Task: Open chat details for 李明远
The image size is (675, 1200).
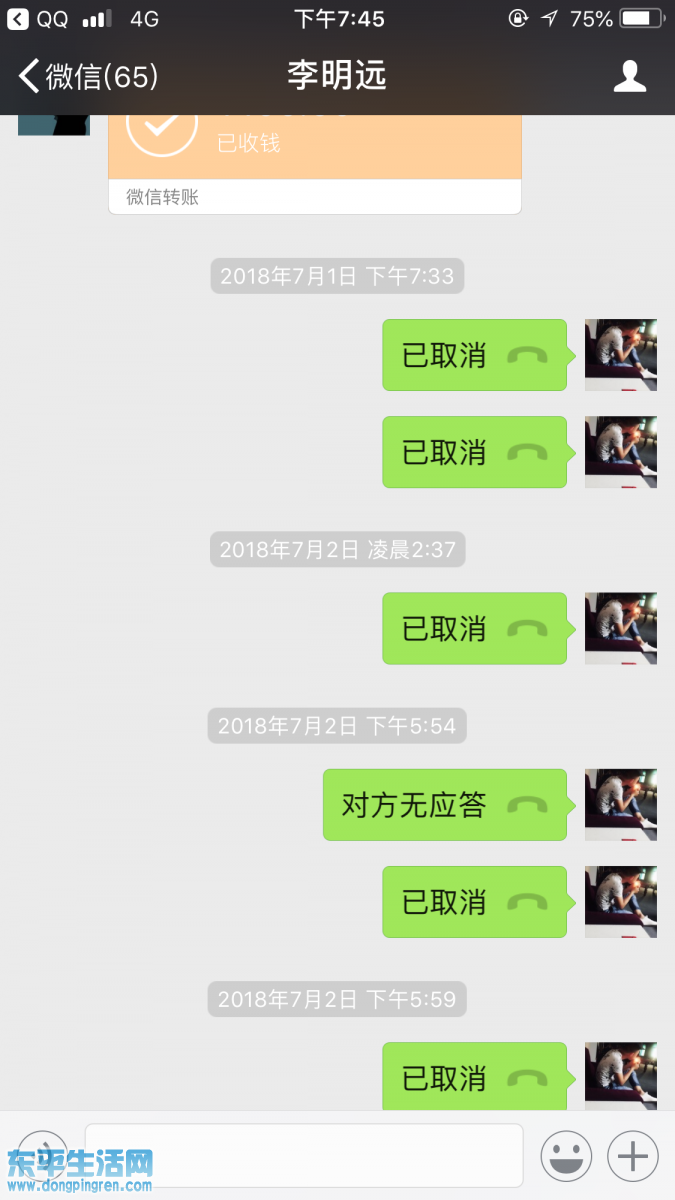Action: coord(629,76)
